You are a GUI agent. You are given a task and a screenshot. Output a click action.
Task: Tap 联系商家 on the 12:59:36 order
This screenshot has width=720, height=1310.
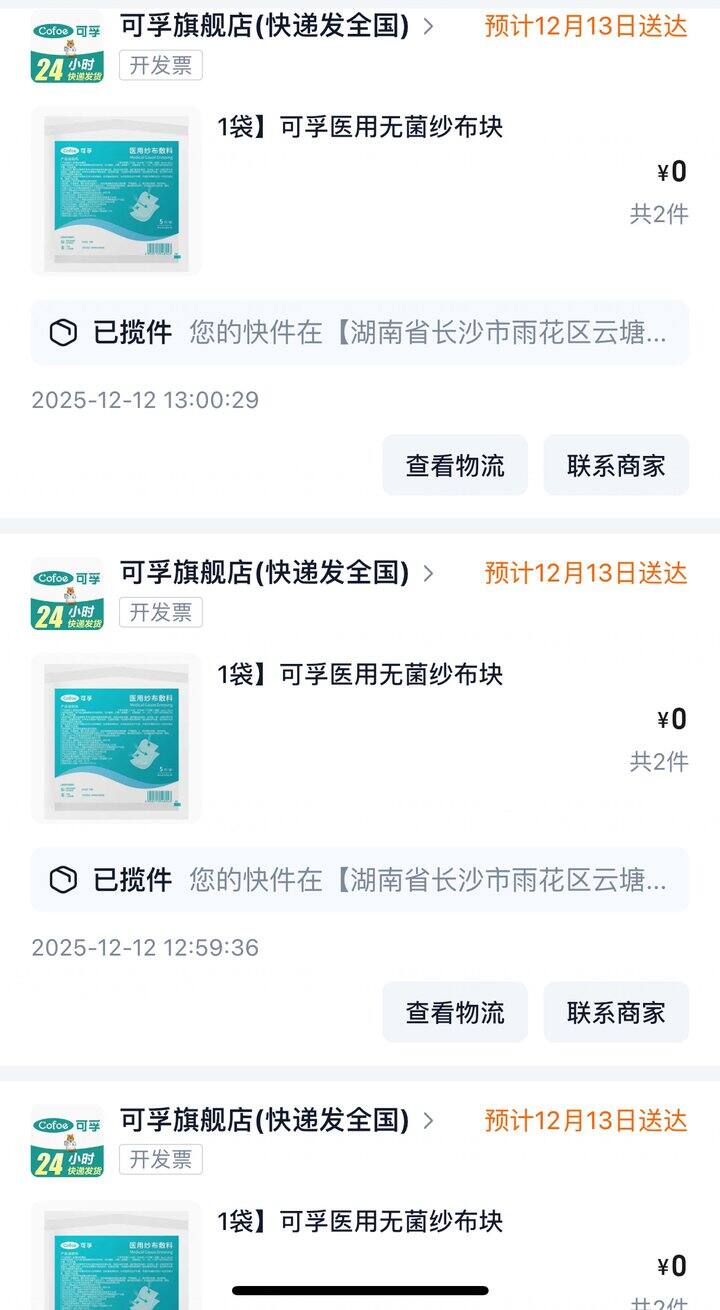(616, 1012)
